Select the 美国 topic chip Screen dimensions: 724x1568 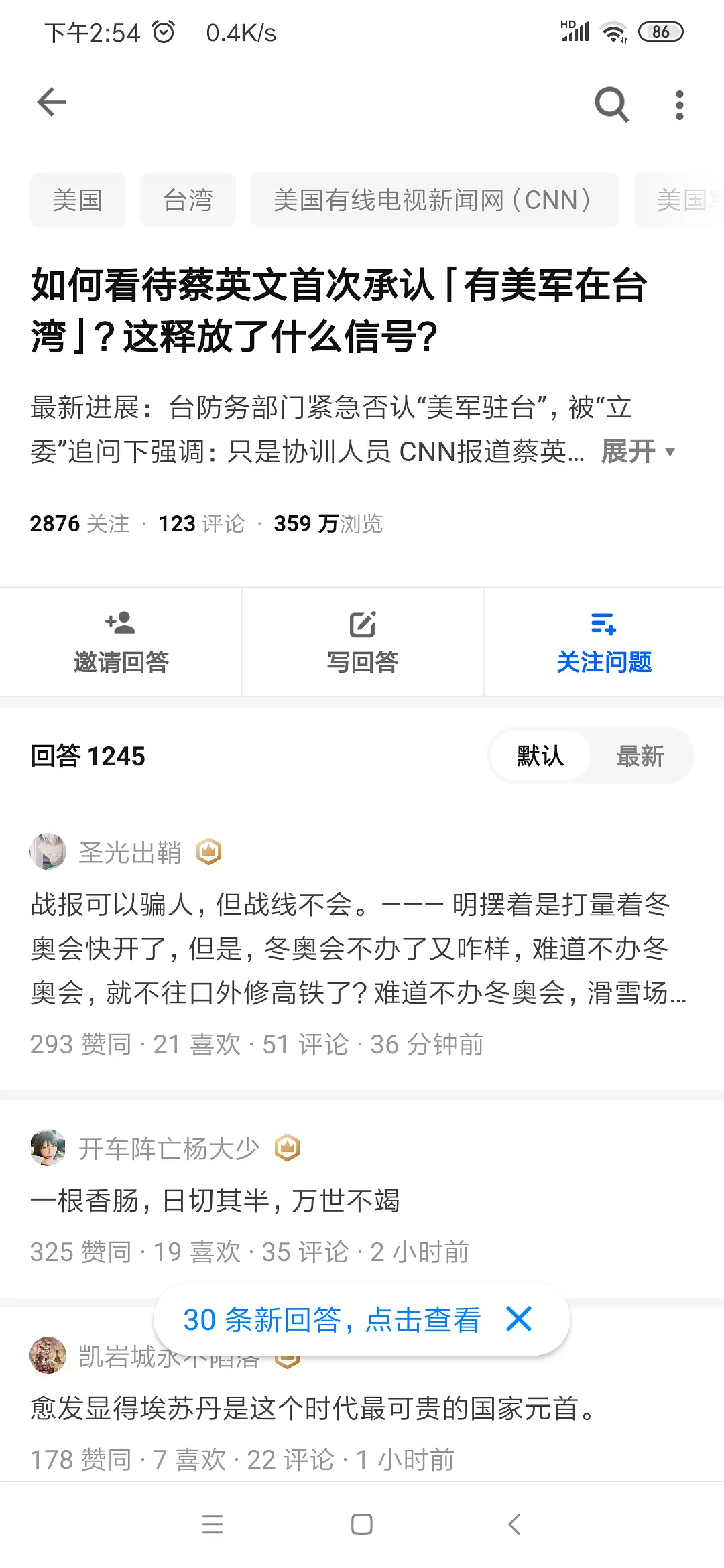pyautogui.click(x=77, y=200)
